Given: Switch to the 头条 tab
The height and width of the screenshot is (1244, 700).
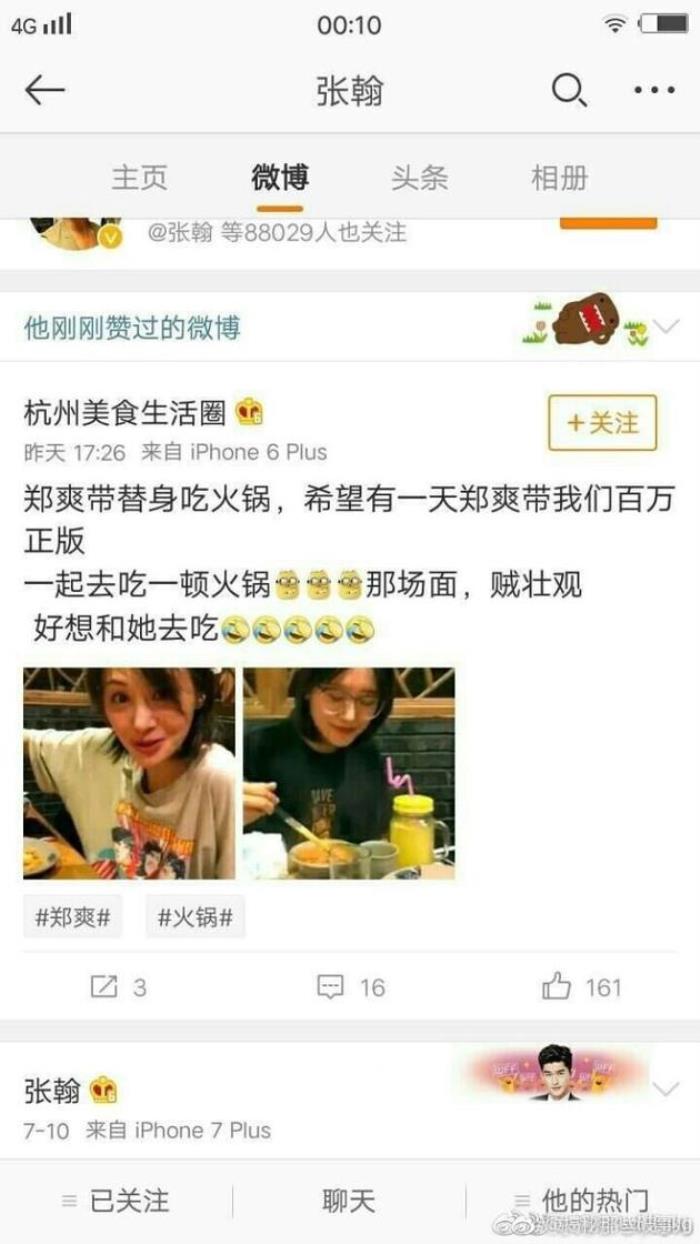Looking at the screenshot, I should click(x=419, y=178).
